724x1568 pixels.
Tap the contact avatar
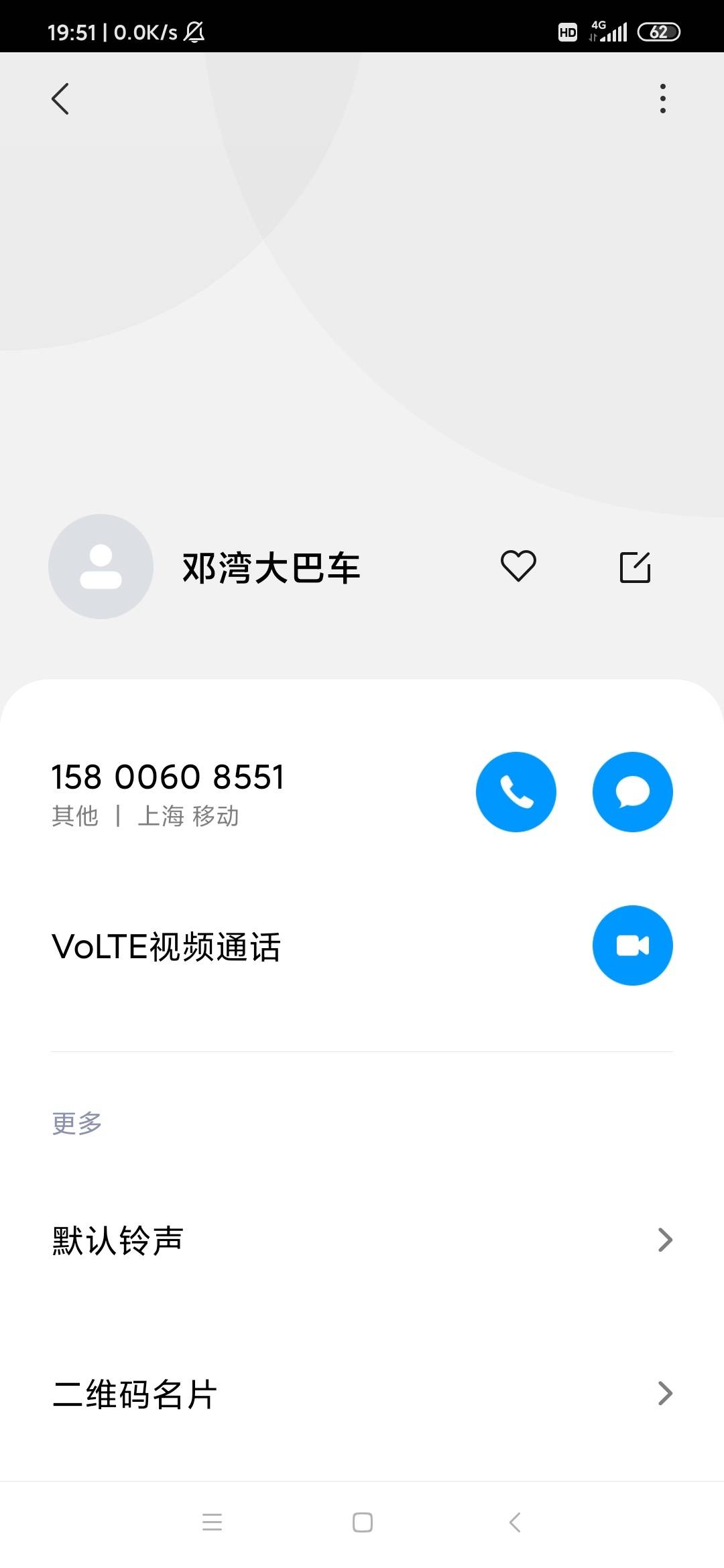coord(101,566)
